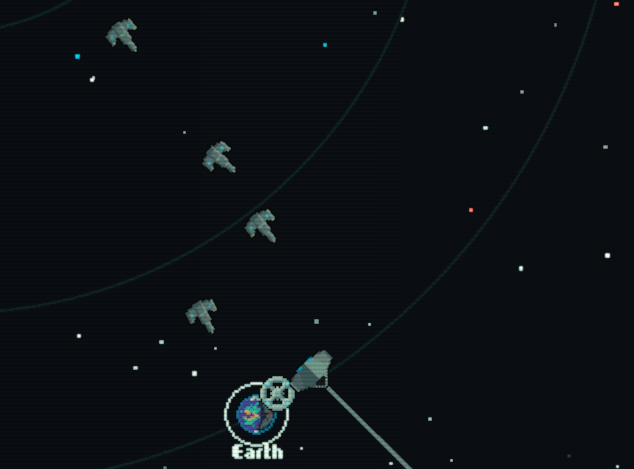
Task: Tap the ring-shaped space station beside Earth
Action: (x=277, y=392)
